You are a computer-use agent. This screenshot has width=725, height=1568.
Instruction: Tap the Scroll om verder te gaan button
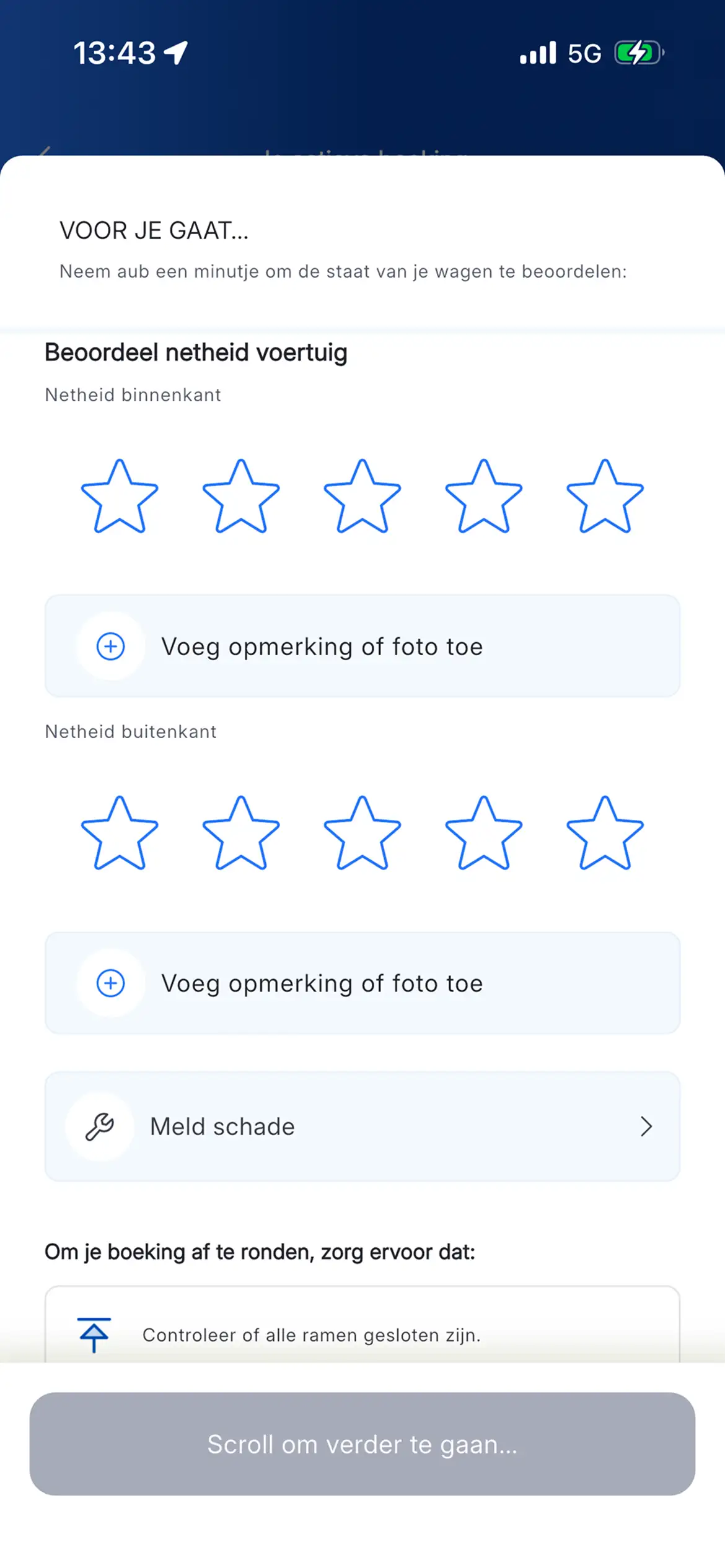[x=362, y=1444]
